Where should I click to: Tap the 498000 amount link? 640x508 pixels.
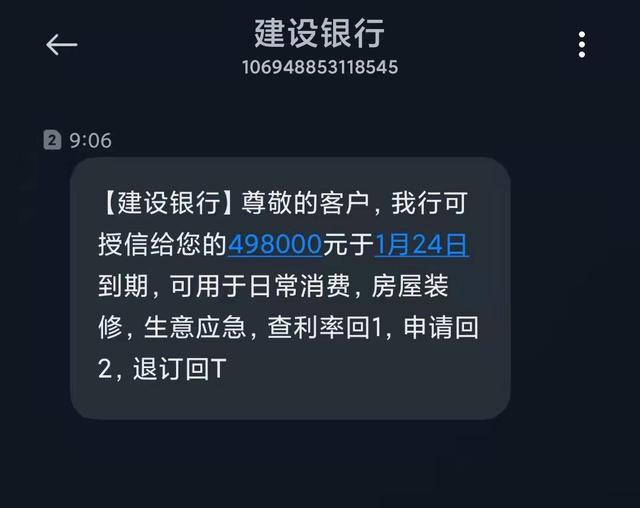pos(274,243)
